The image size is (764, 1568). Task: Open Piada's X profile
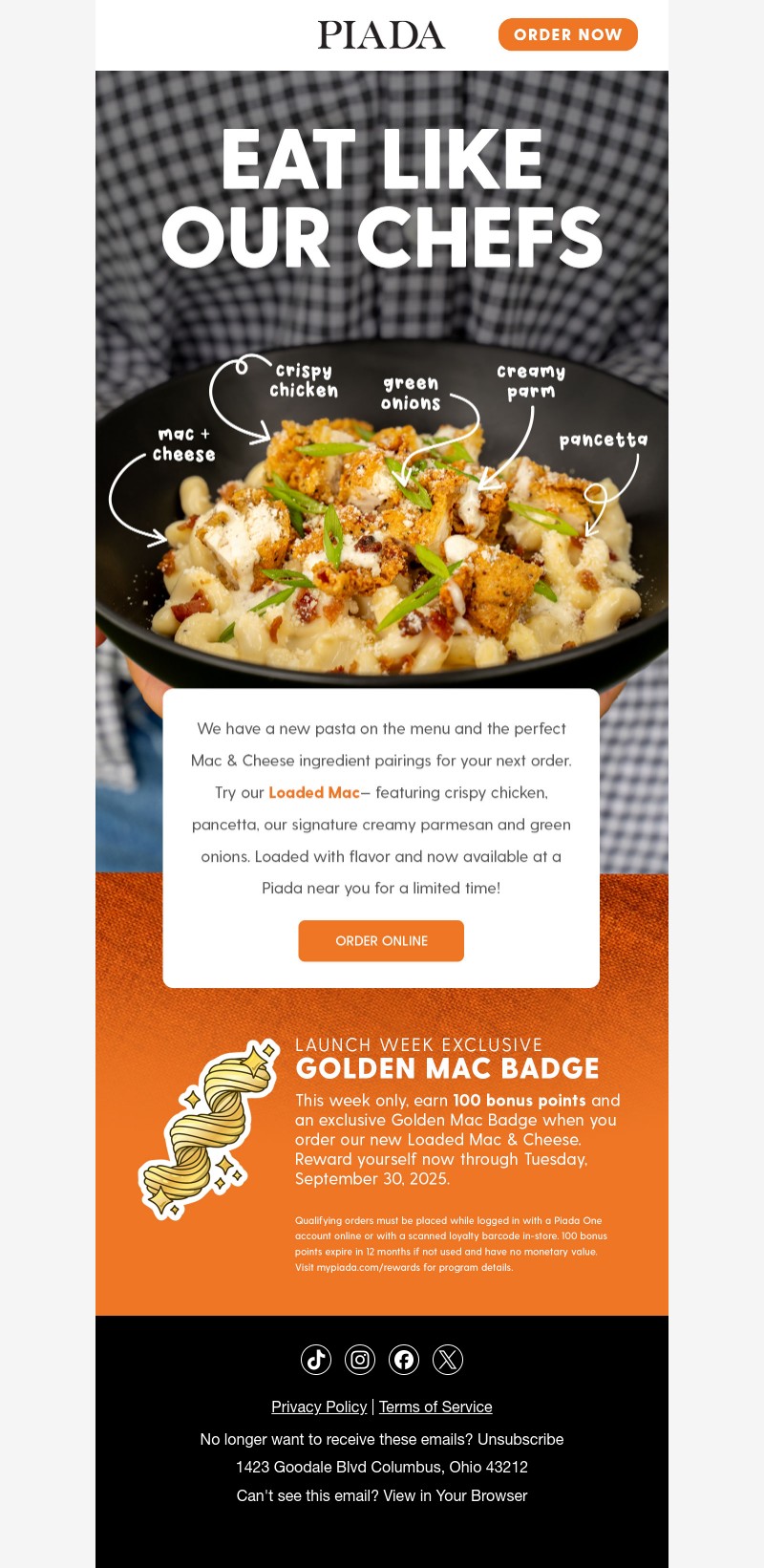tap(448, 1359)
